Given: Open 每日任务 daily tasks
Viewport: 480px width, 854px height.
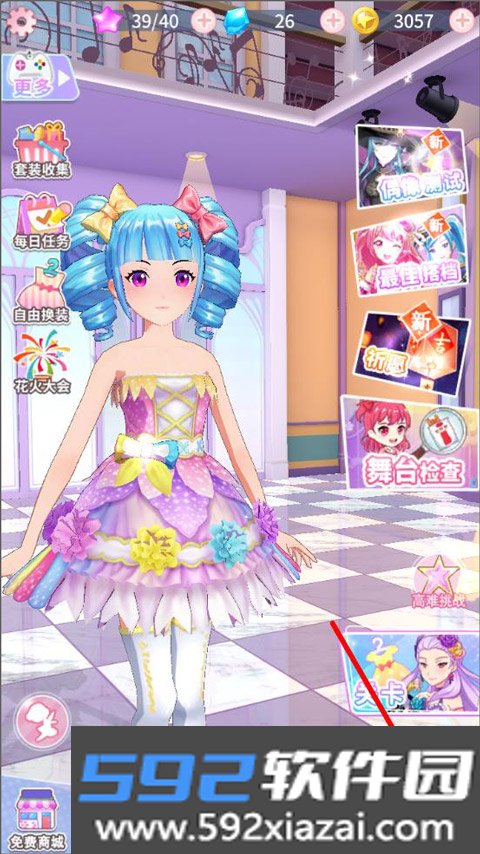Looking at the screenshot, I should pyautogui.click(x=42, y=223).
